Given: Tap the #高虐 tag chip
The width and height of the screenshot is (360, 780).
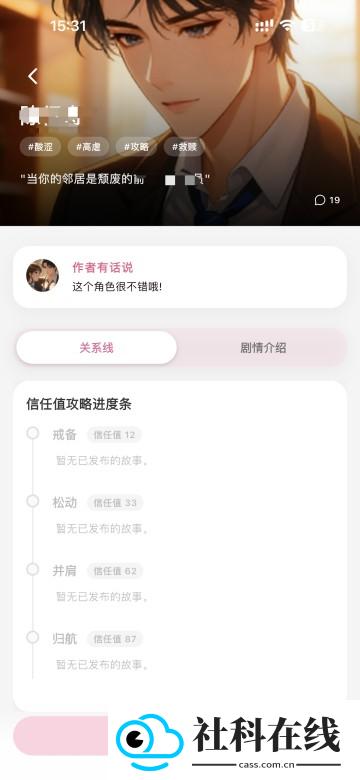Looking at the screenshot, I should (x=89, y=147).
